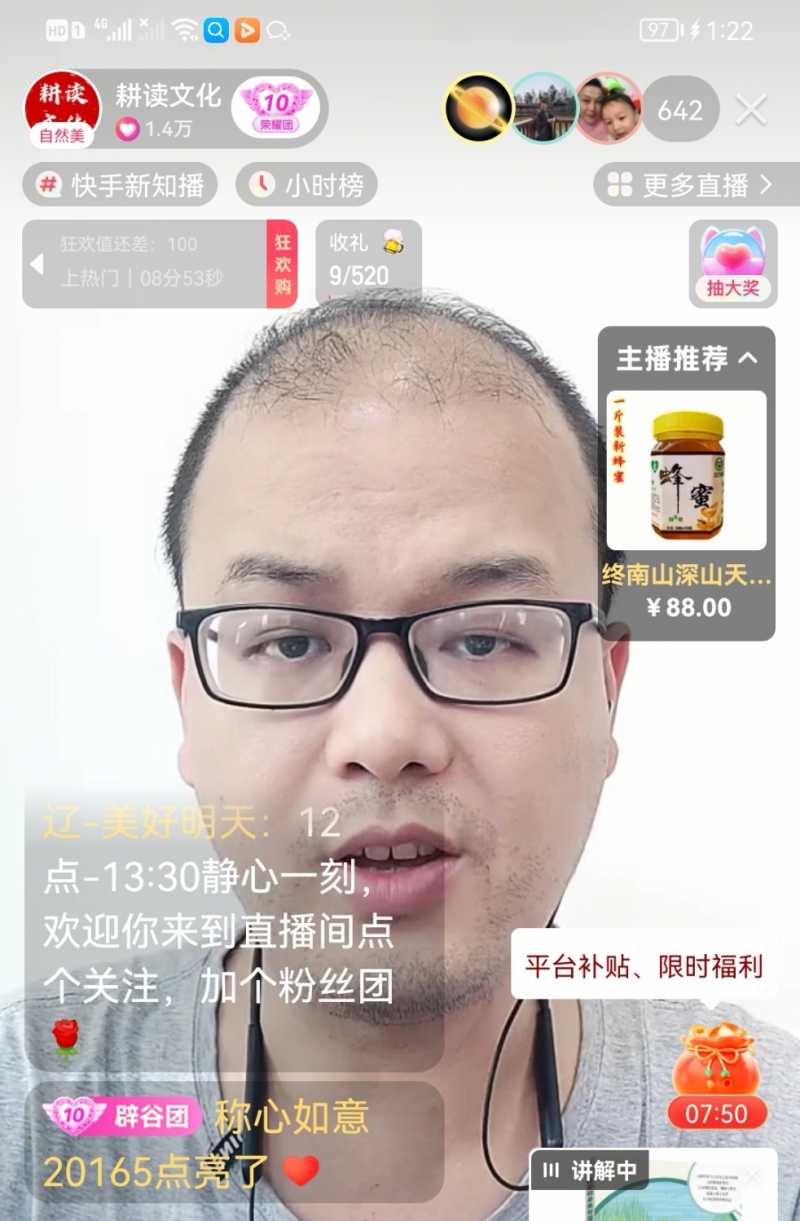Open the 讲解中 product card

[x=653, y=1185]
